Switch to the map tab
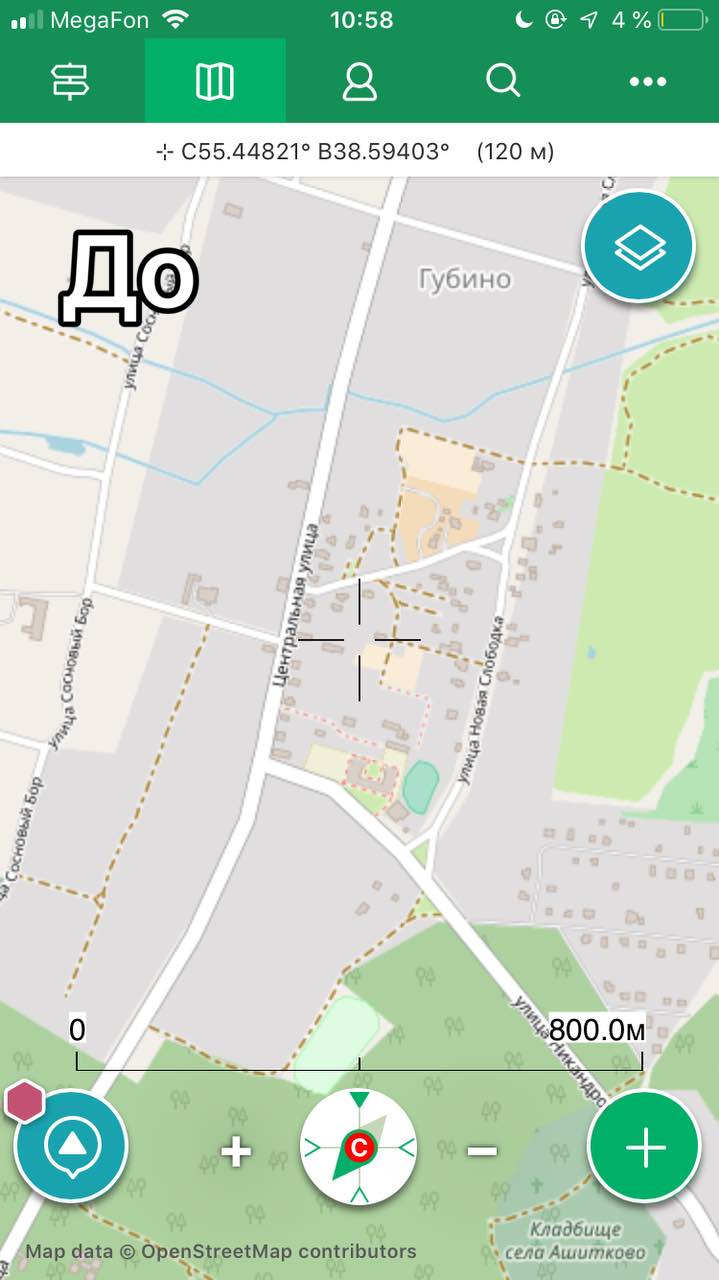 tap(215, 81)
